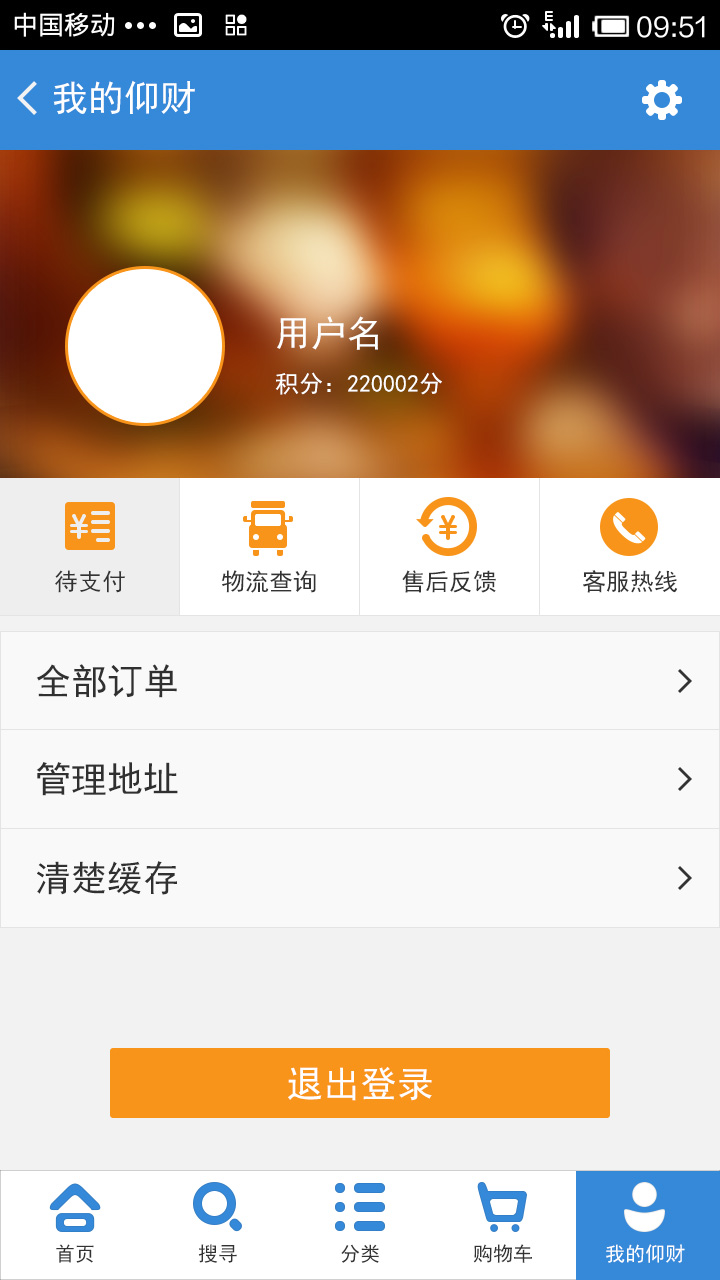
Task: Check 物流查询 logistics tracking
Action: click(269, 546)
